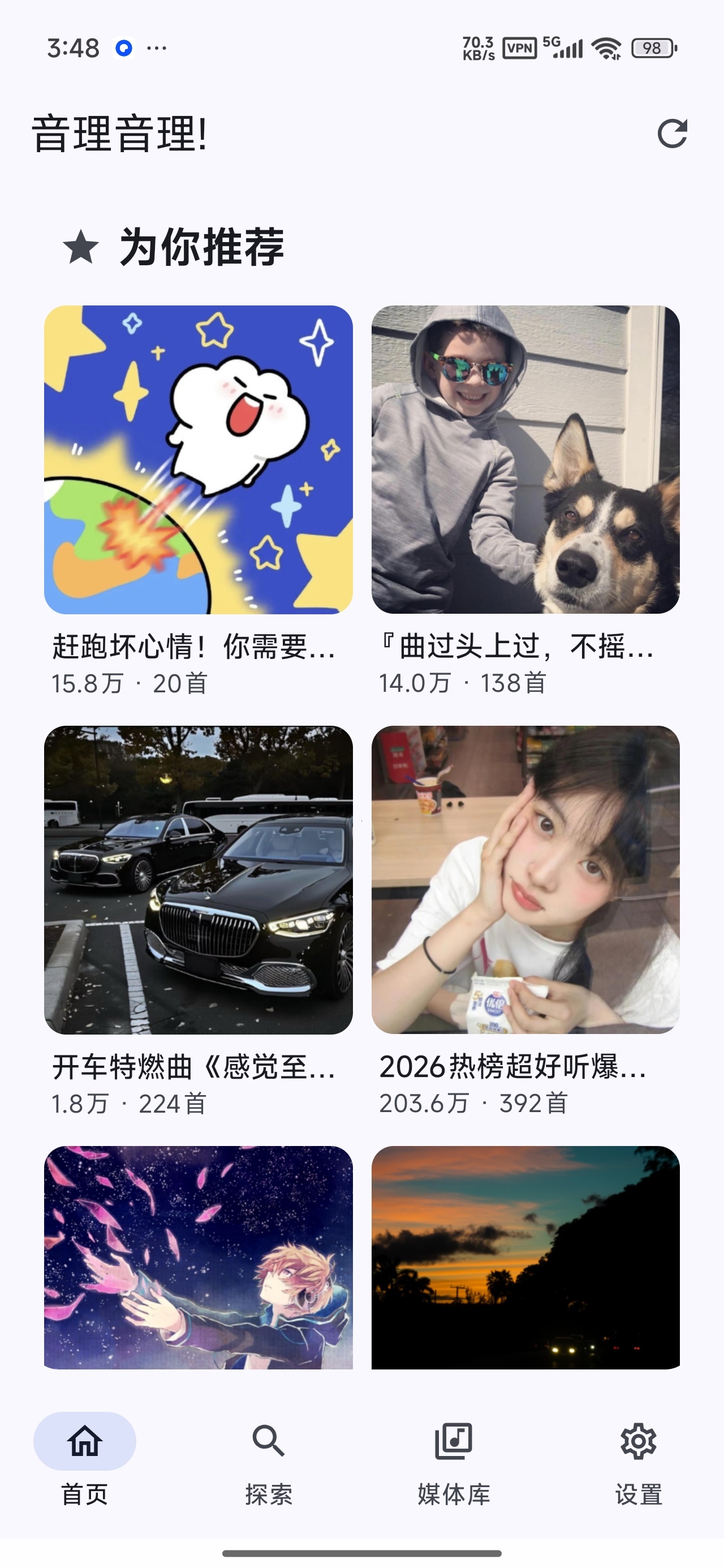Image resolution: width=724 pixels, height=1568 pixels.
Task: Refresh the recommendations with the reload icon
Action: pos(672,133)
